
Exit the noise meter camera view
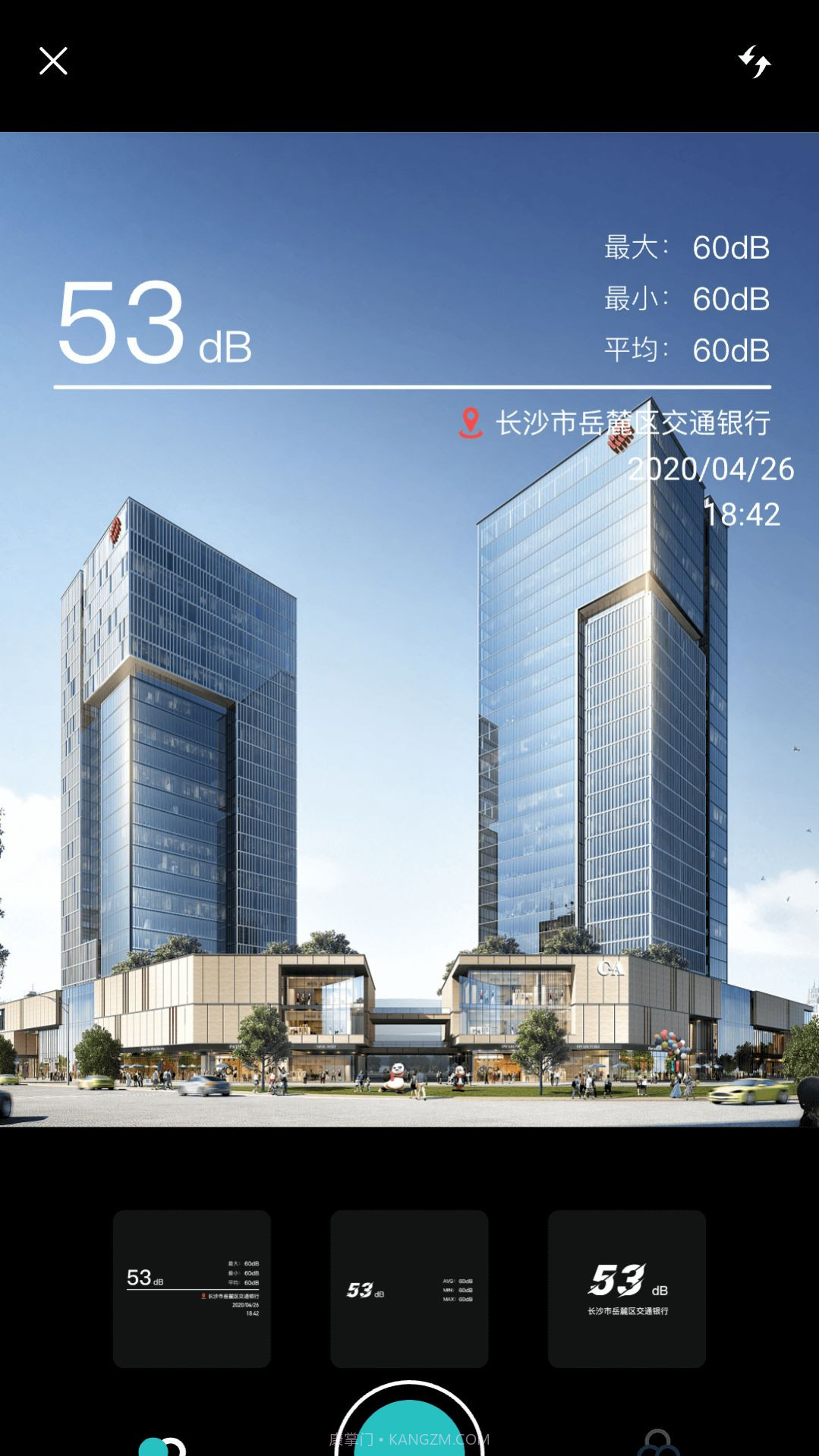pos(52,60)
